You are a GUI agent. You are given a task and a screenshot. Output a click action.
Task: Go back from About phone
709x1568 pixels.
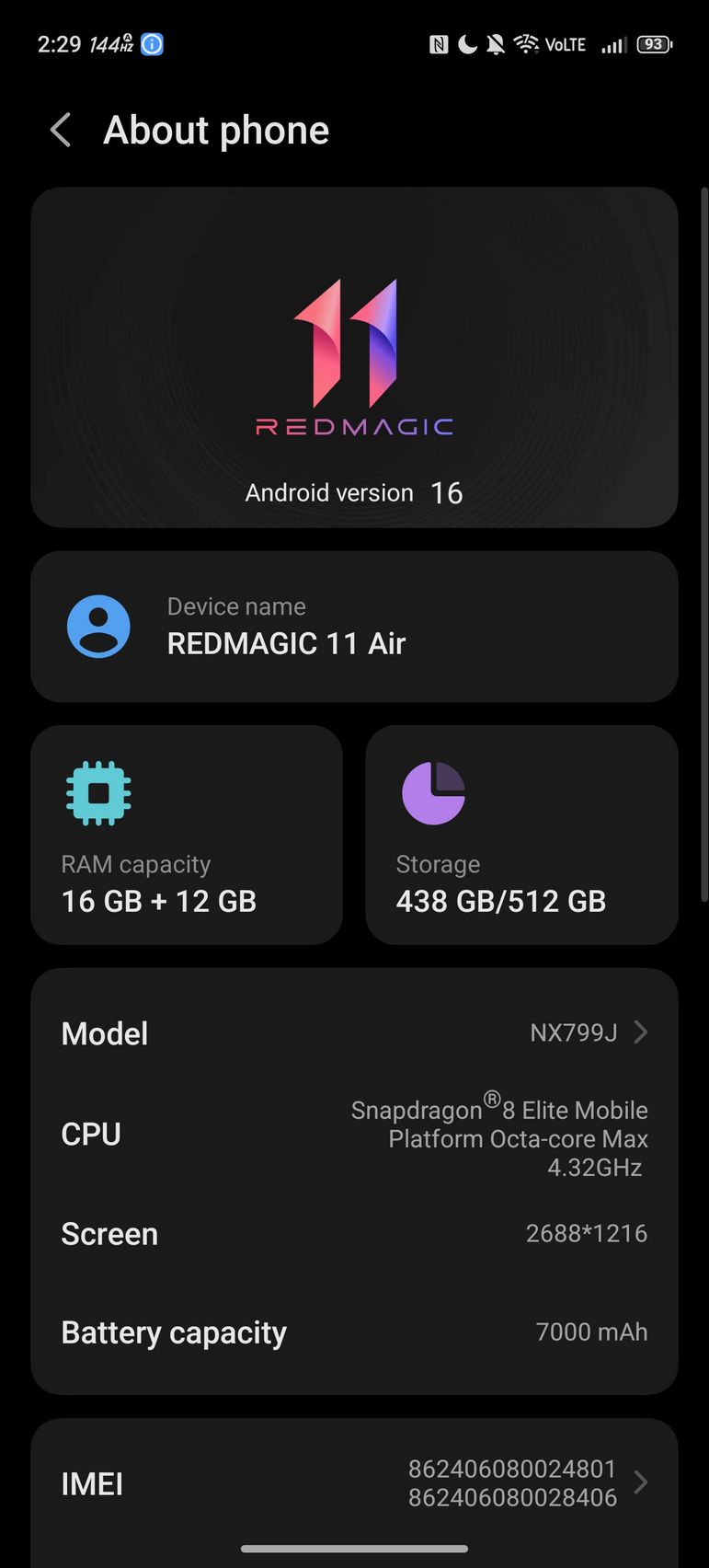61,131
